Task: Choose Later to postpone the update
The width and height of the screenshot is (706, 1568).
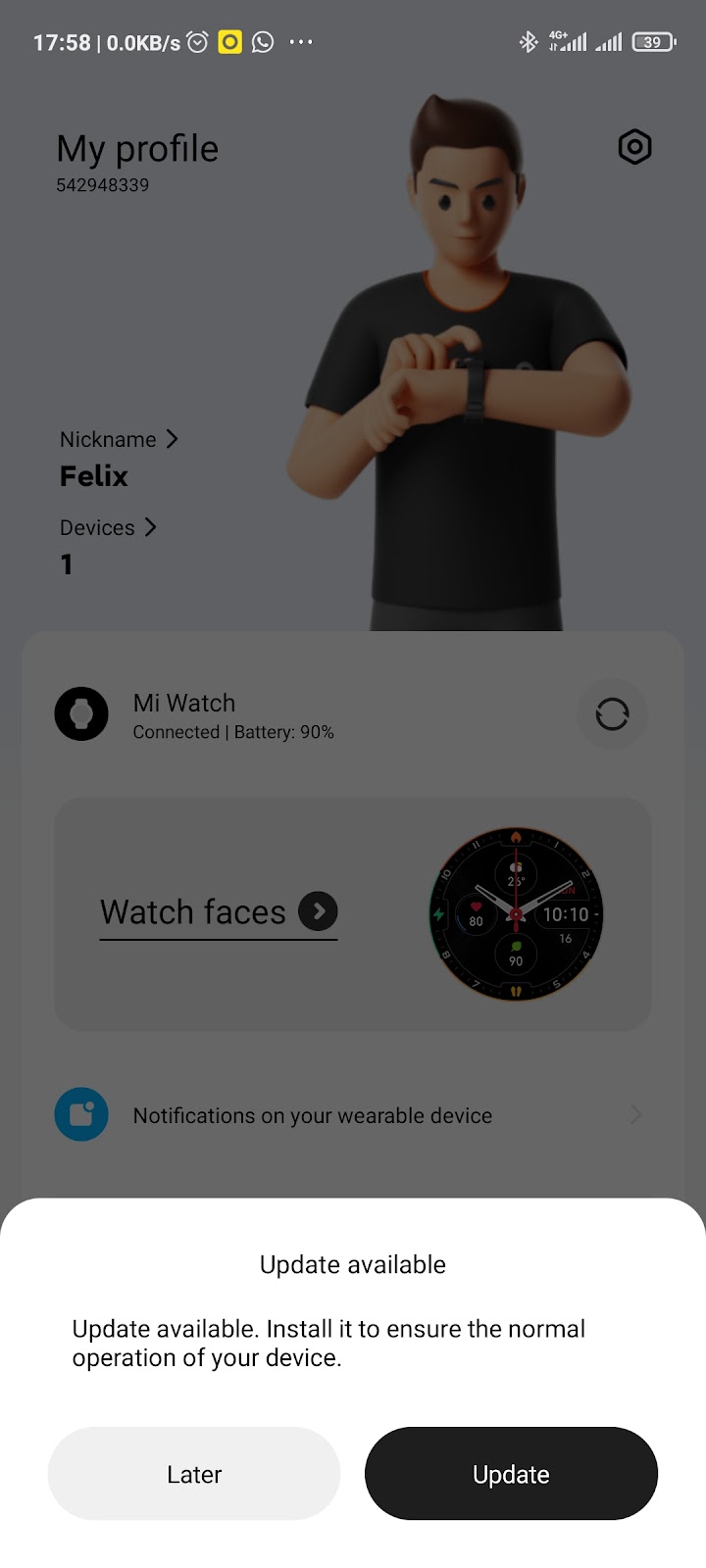Action: [x=194, y=1474]
